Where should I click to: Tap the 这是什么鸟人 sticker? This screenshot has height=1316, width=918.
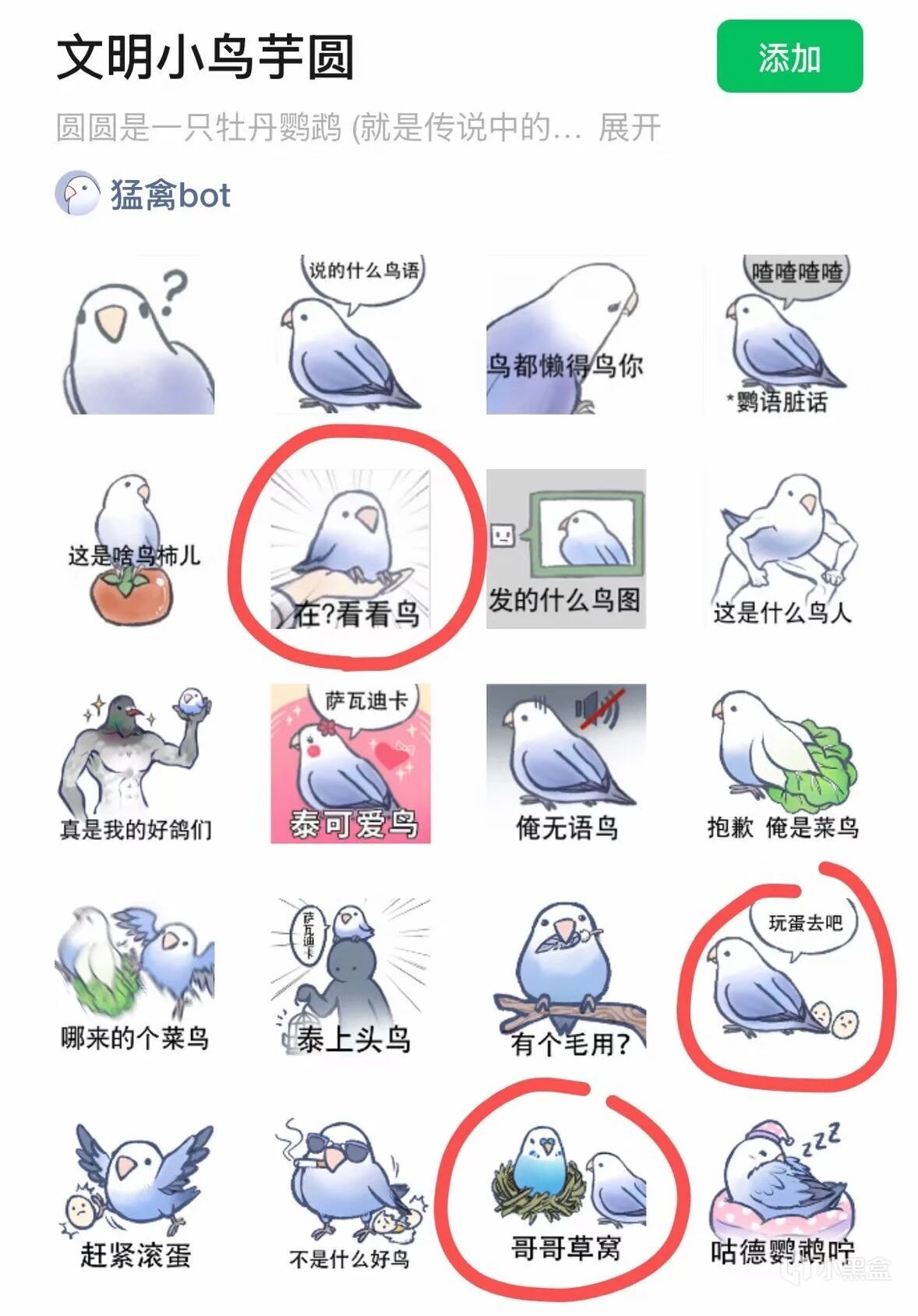783,549
